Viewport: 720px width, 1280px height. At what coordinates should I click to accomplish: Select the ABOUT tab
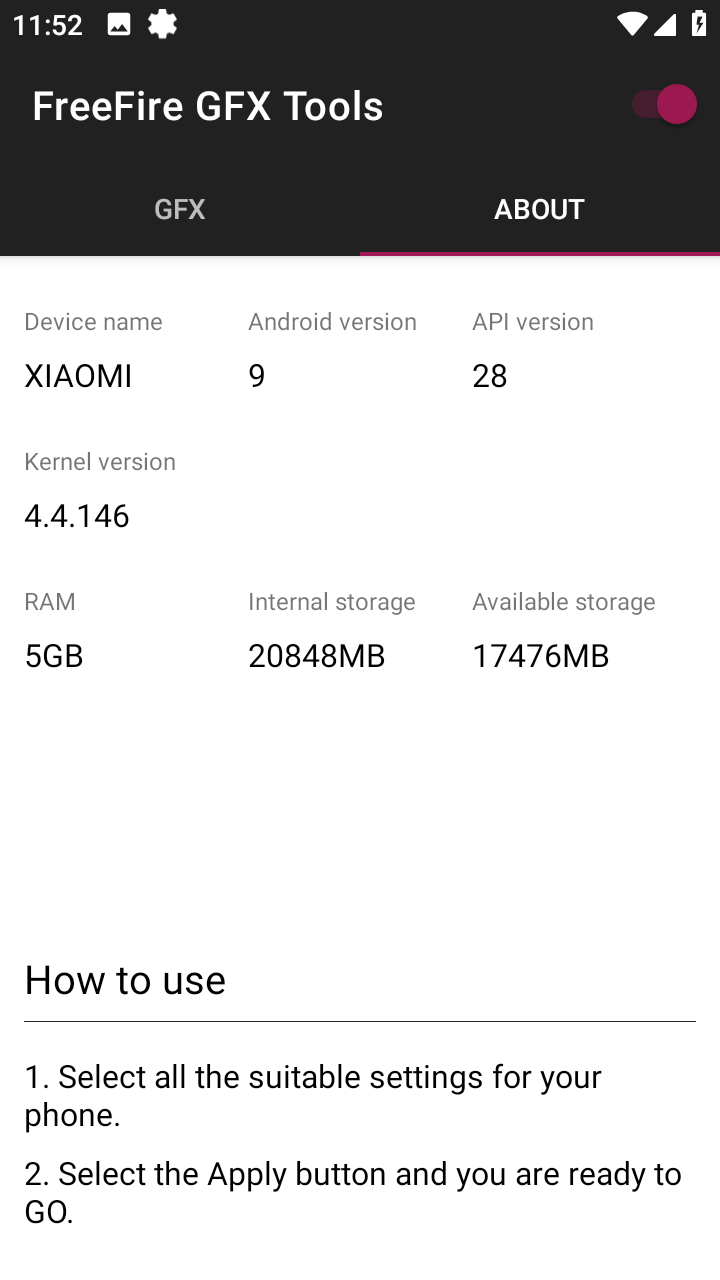click(539, 209)
